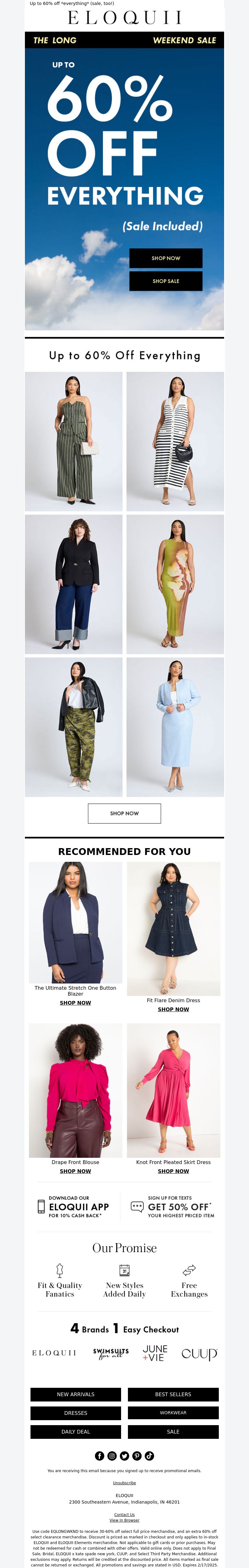The width and height of the screenshot is (249, 1568).
Task: Tap the View In Browser link
Action: click(x=124, y=1520)
